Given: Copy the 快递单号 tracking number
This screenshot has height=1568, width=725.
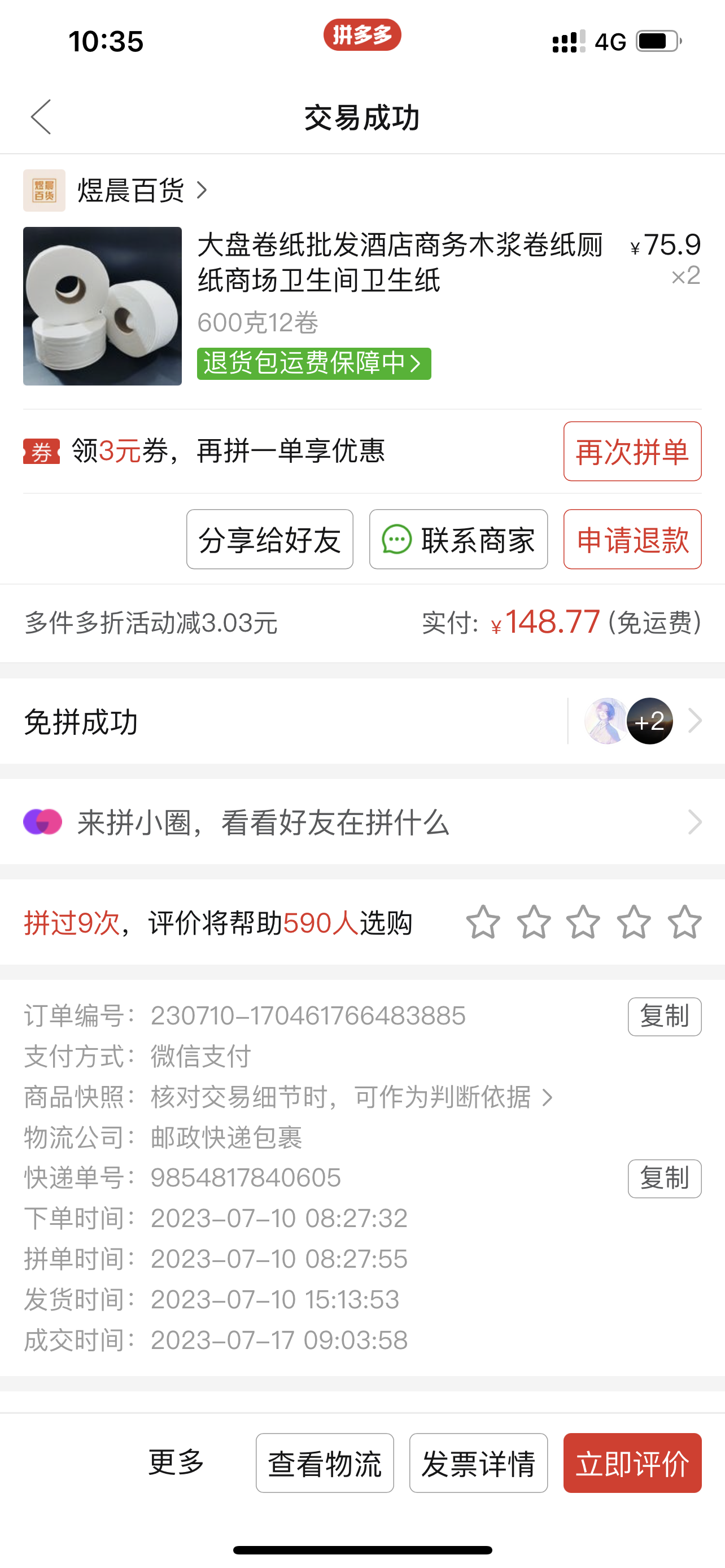Looking at the screenshot, I should tap(664, 1179).
